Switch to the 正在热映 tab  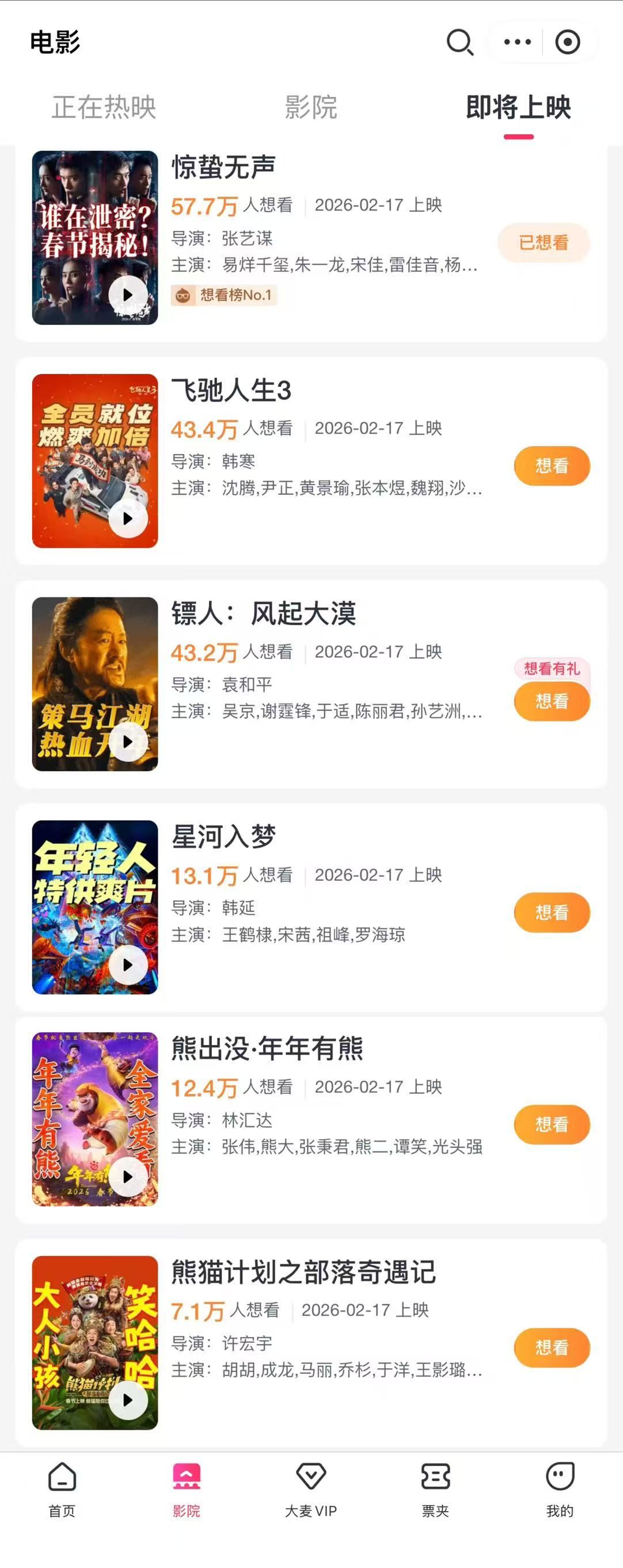[104, 107]
